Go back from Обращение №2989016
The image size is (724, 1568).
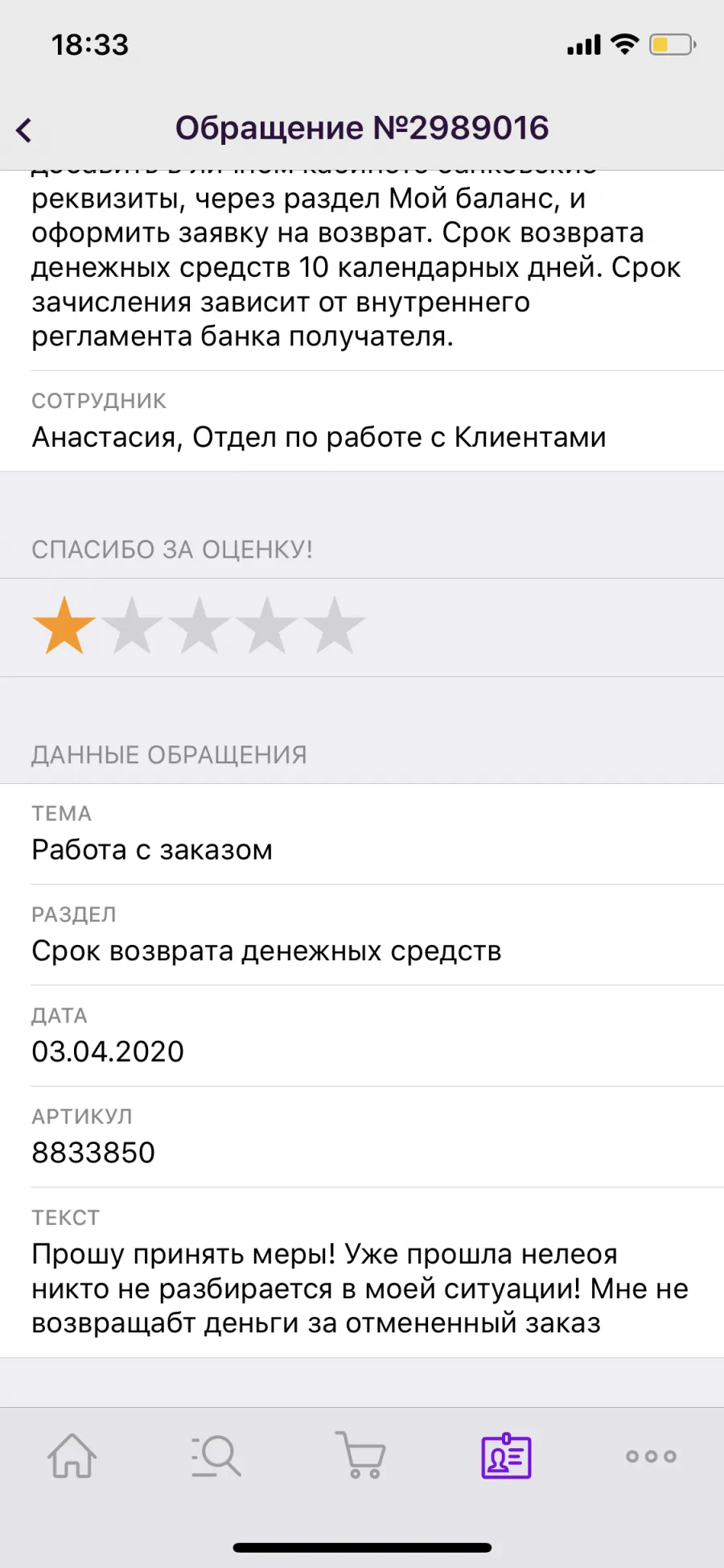[x=24, y=130]
